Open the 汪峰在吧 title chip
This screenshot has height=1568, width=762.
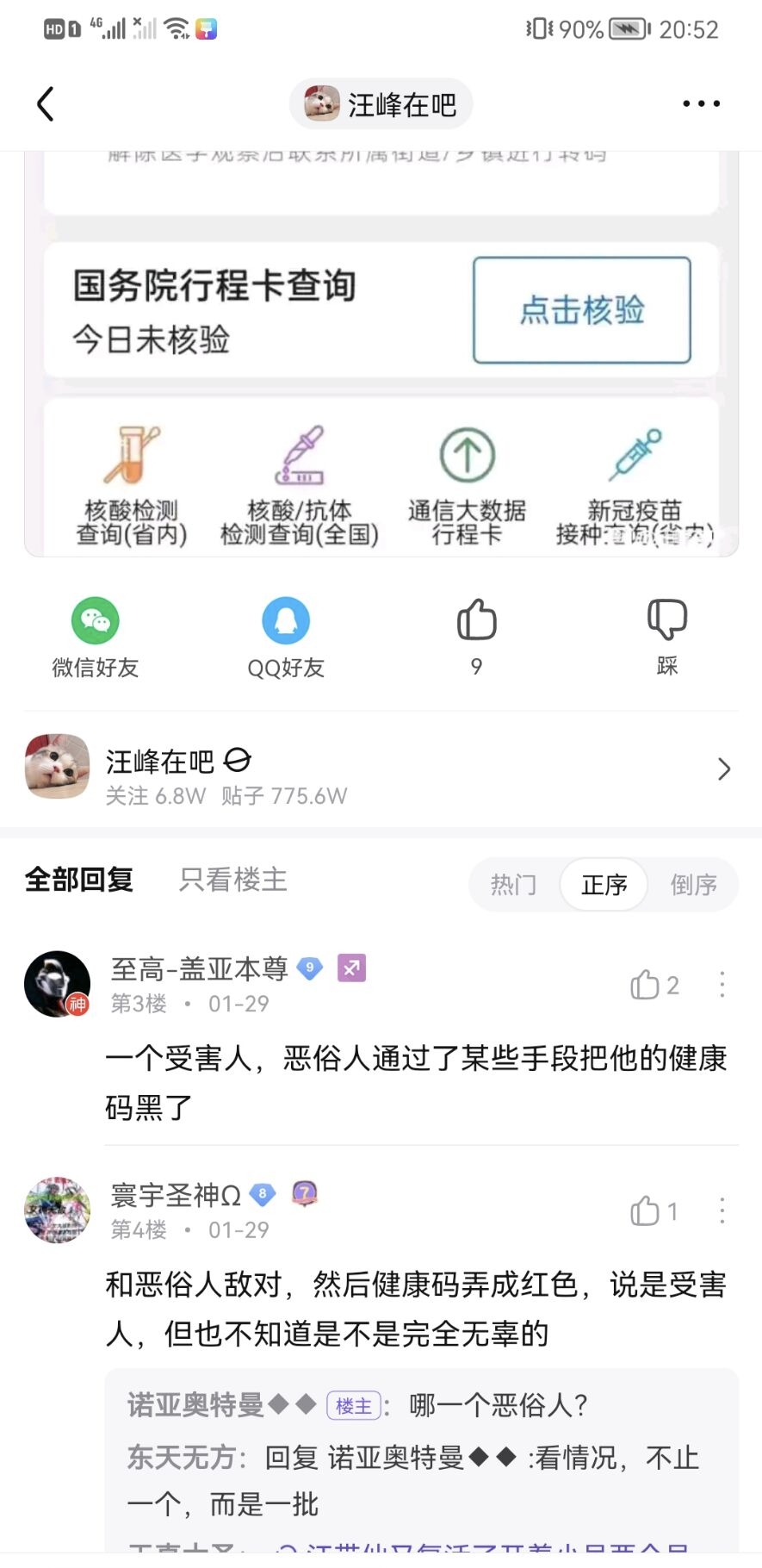tap(381, 104)
